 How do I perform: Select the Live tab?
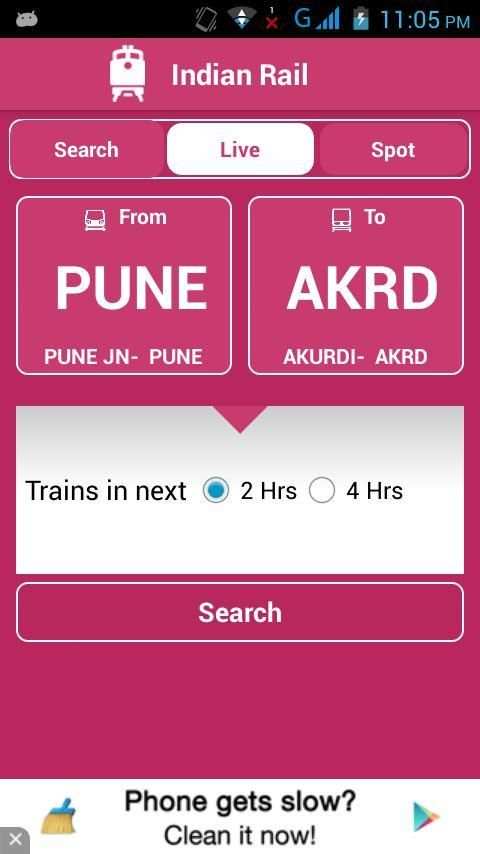[x=240, y=149]
